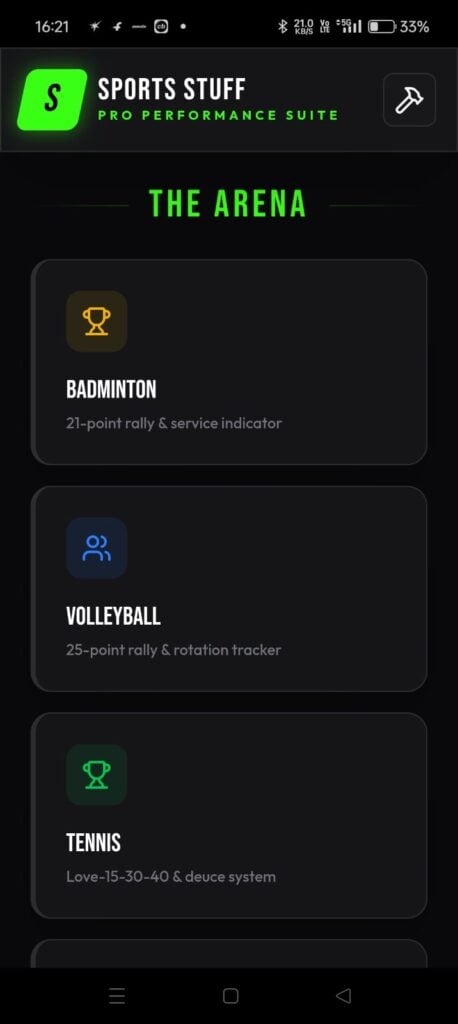Go back using the system back button
458x1024 pixels.
[x=343, y=995]
